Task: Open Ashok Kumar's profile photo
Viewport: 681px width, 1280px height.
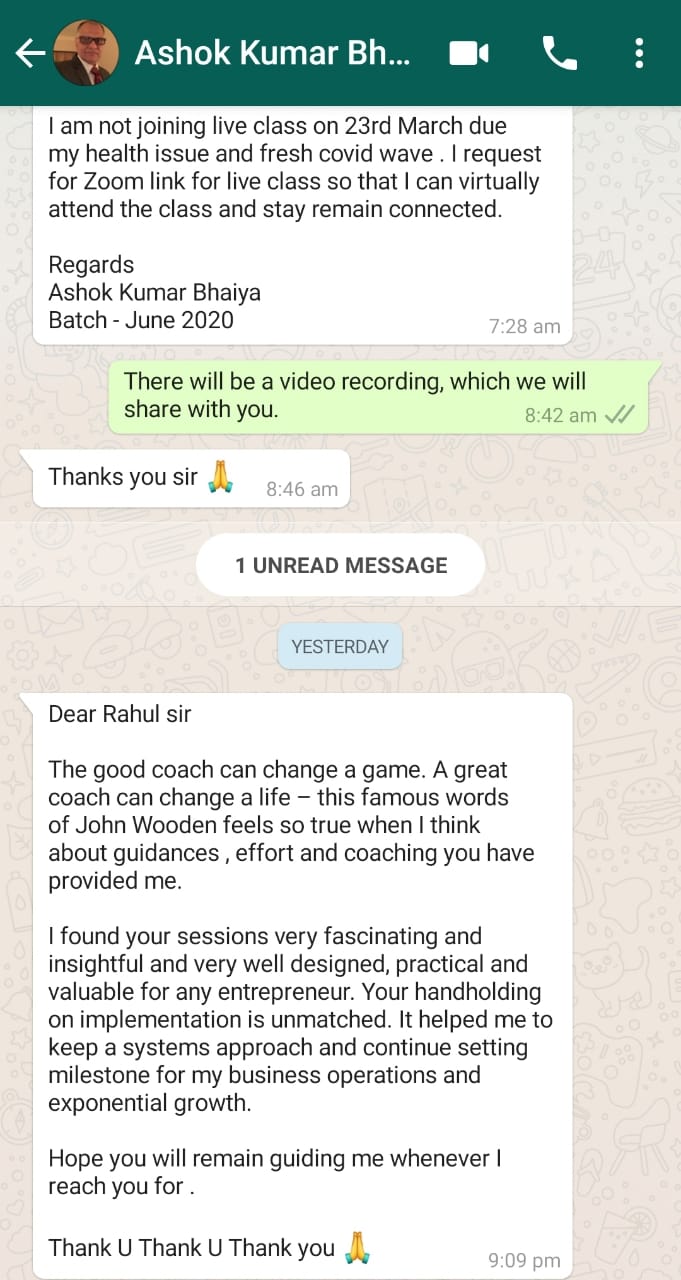Action: pyautogui.click(x=85, y=53)
